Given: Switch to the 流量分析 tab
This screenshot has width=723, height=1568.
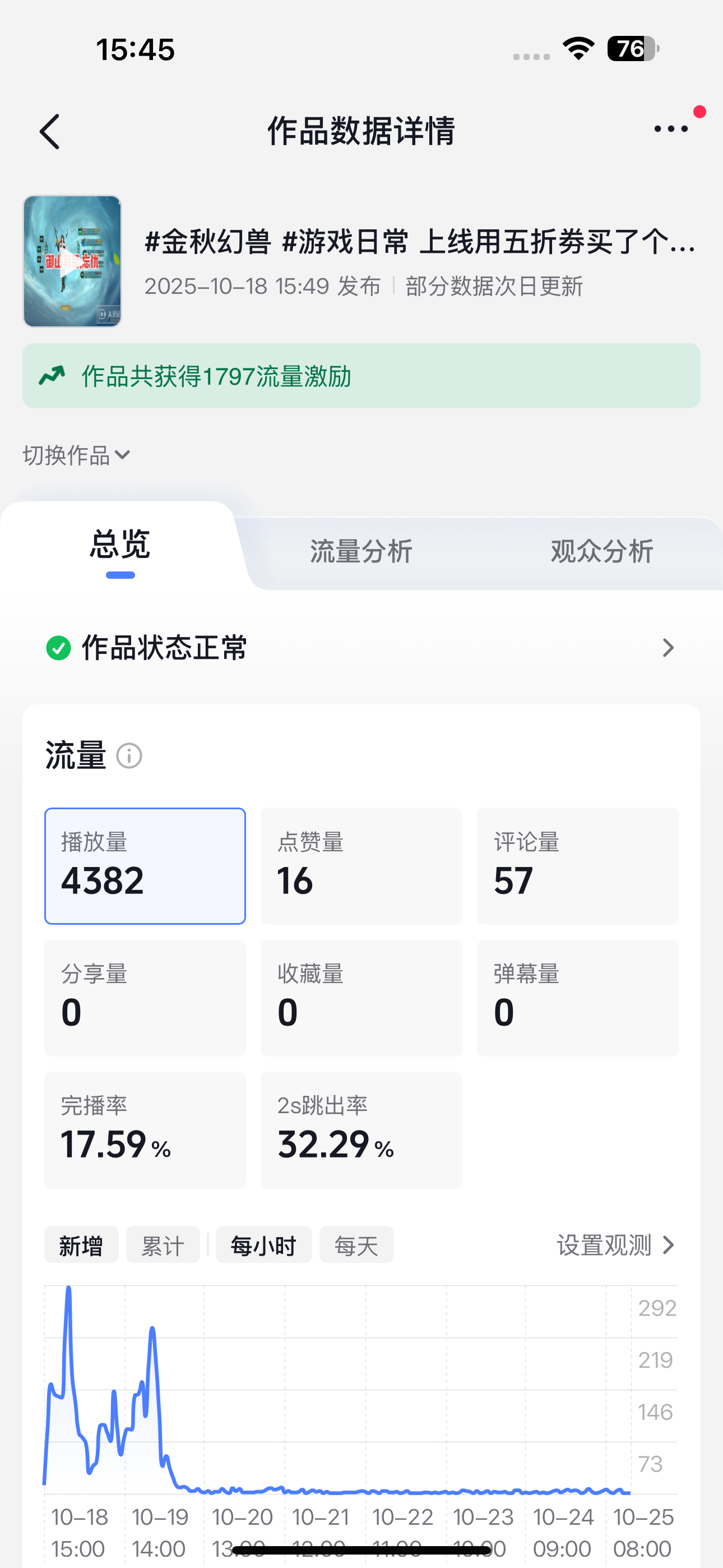Looking at the screenshot, I should point(360,551).
